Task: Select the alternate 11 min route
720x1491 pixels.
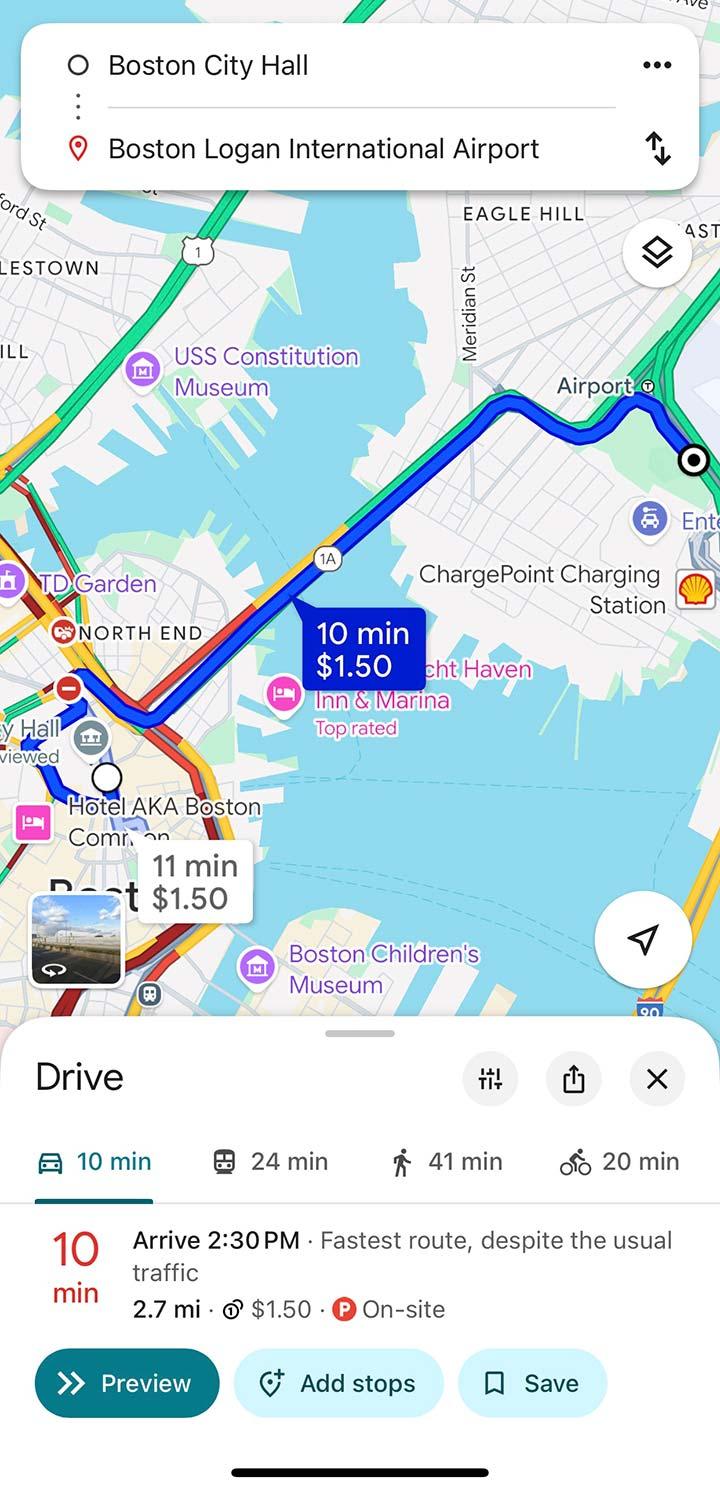Action: coord(194,882)
